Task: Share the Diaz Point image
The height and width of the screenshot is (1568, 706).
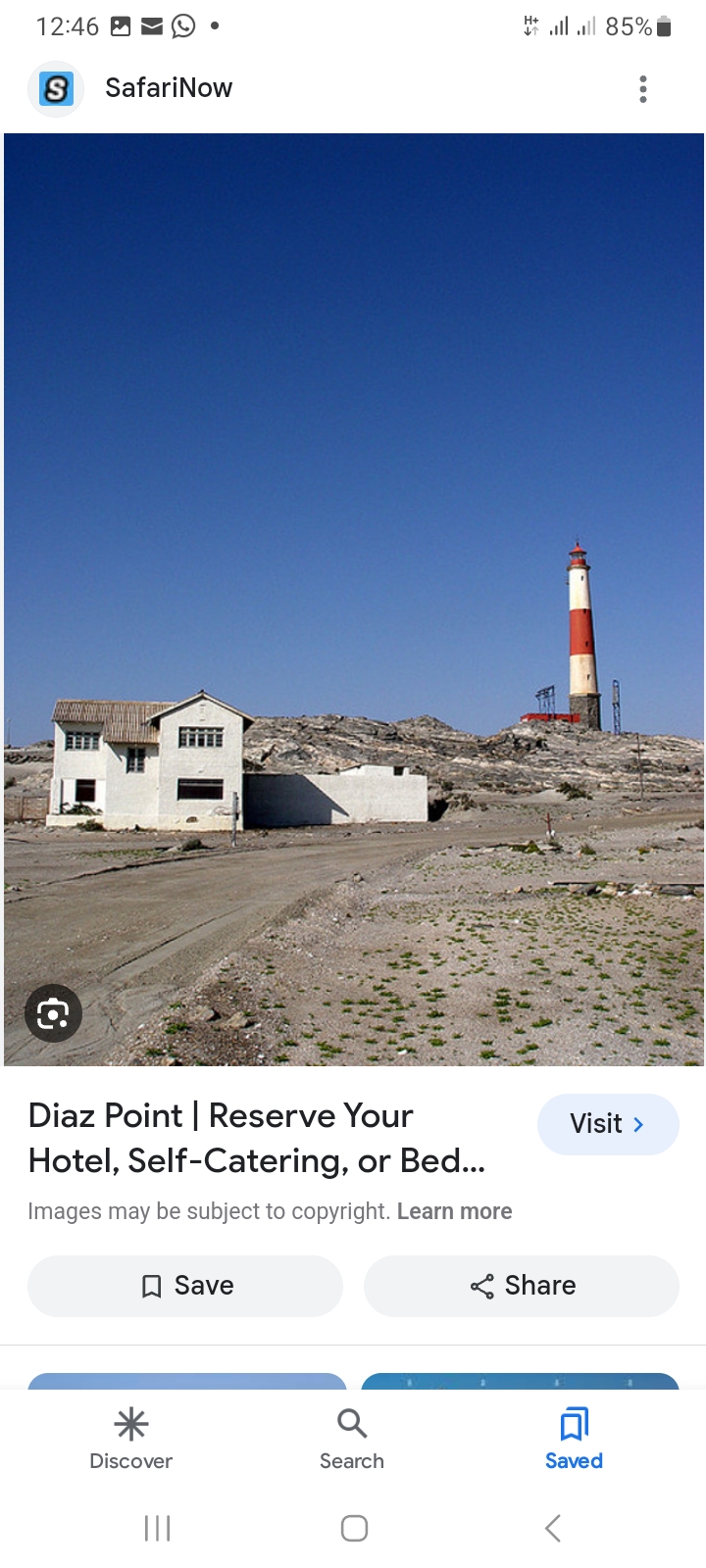Action: 522,1286
